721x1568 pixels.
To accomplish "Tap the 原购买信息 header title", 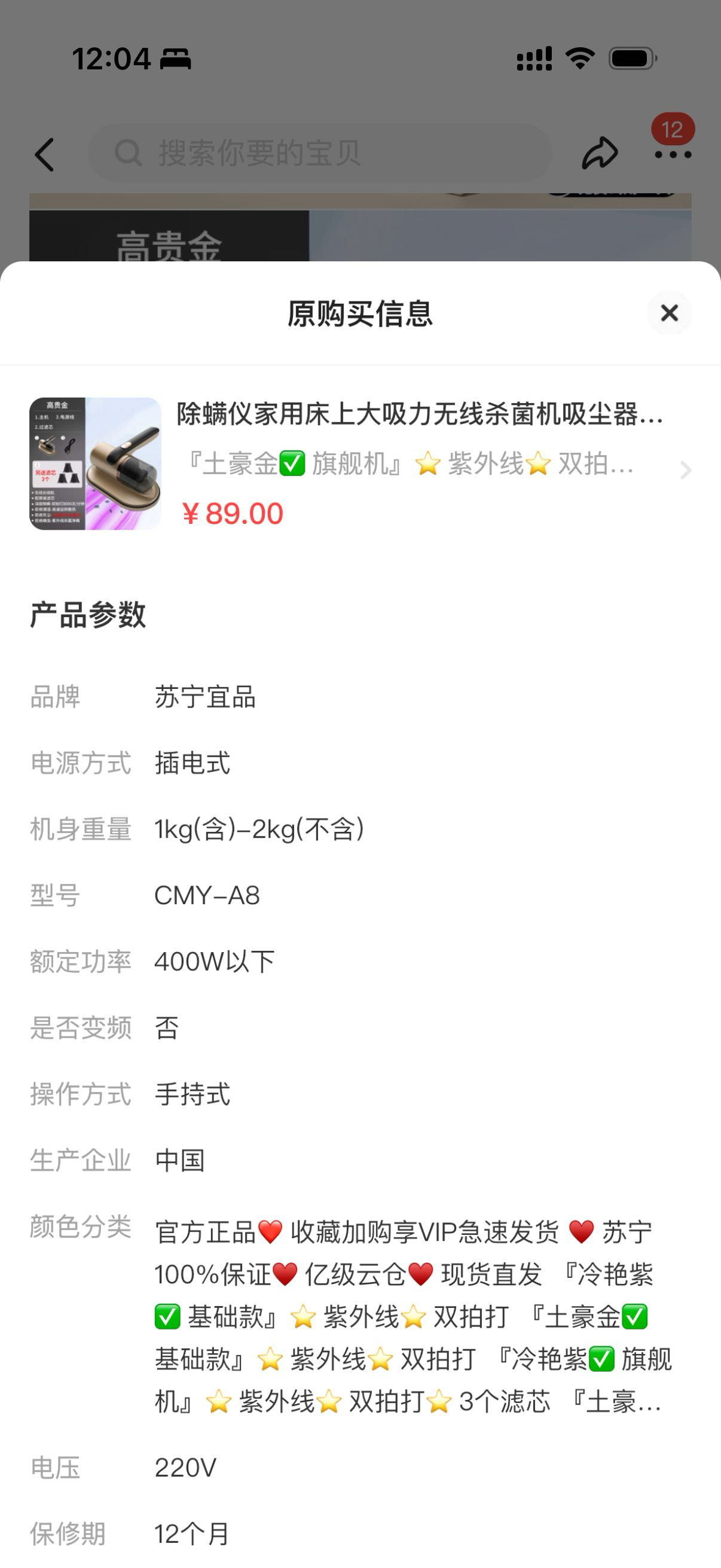I will [360, 314].
